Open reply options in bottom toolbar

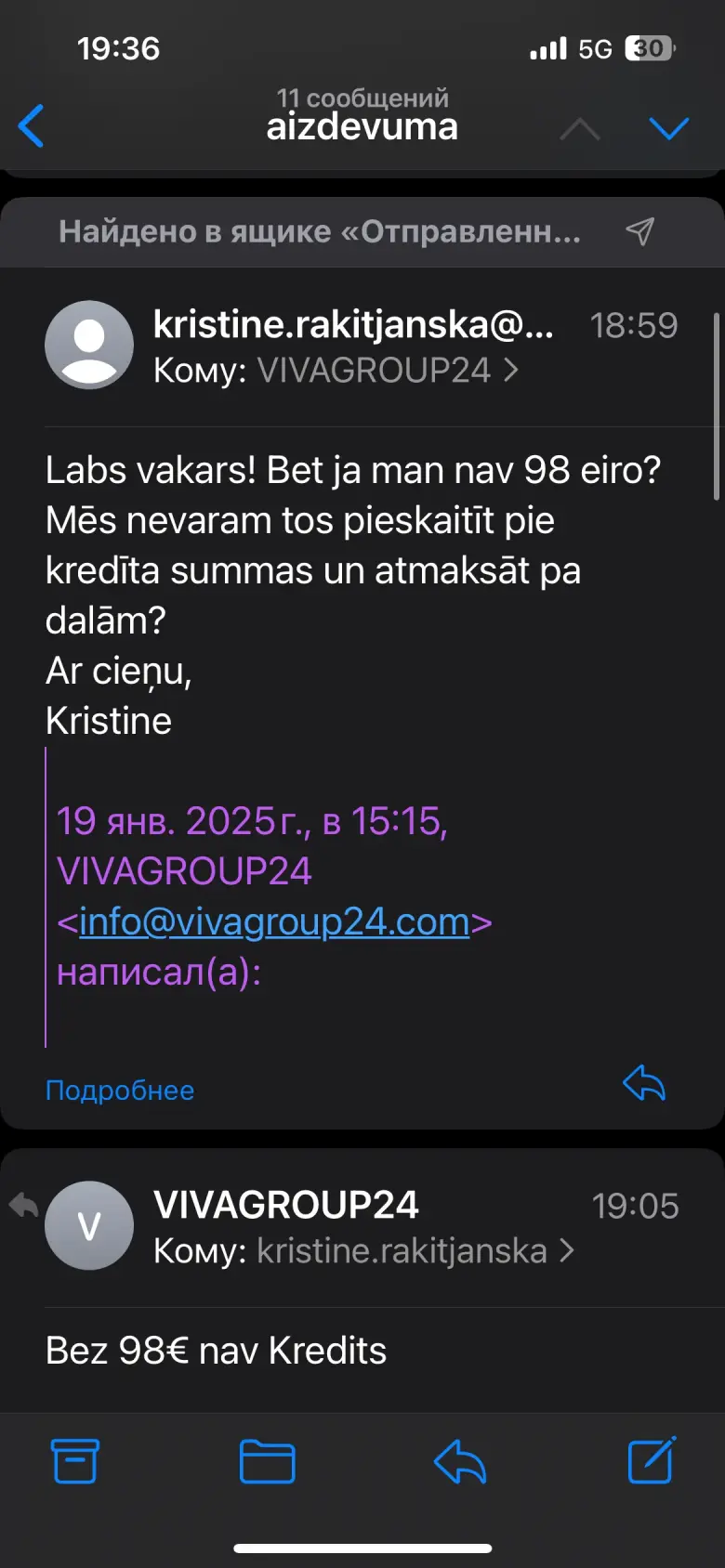click(x=460, y=1461)
